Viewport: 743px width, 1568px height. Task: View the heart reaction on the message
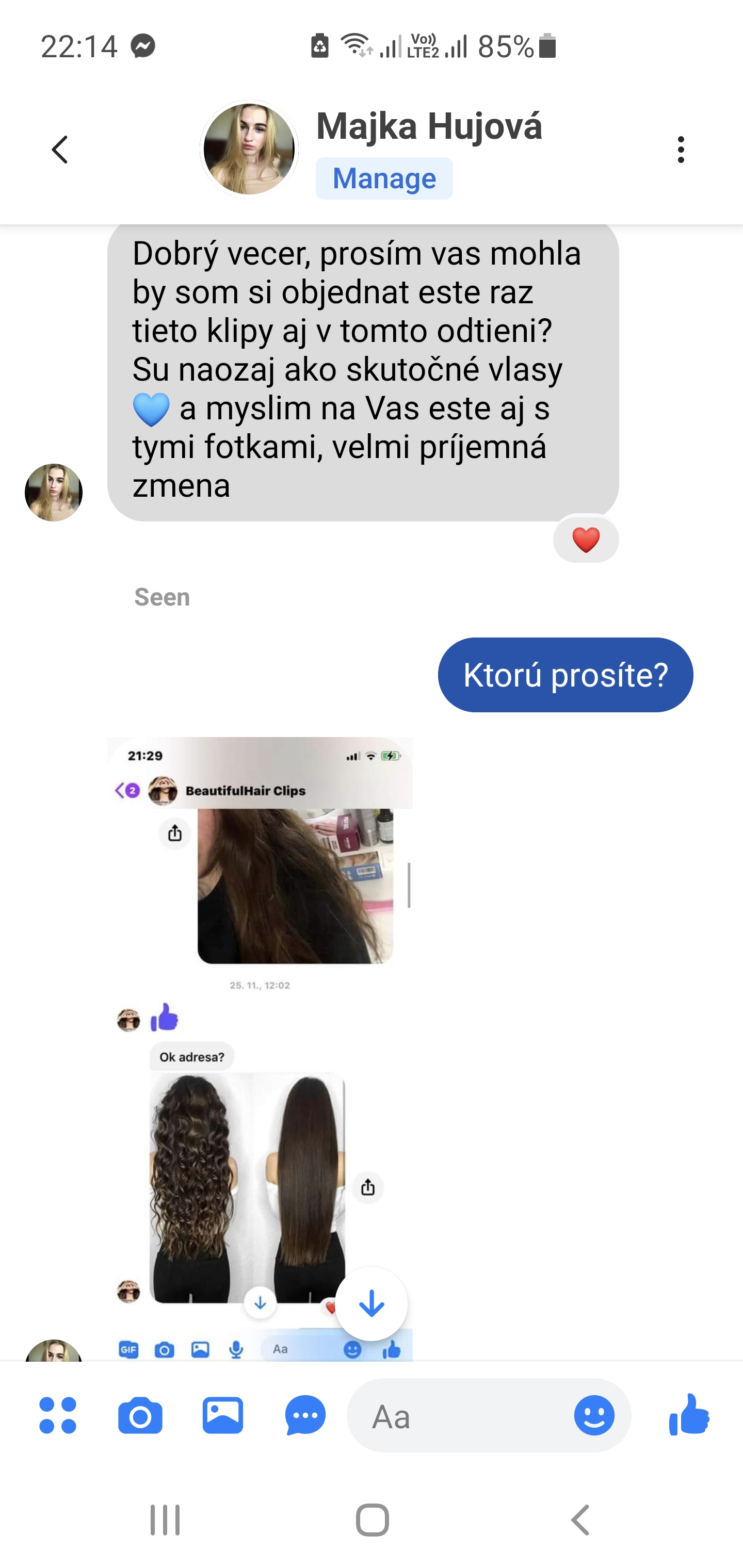pos(586,540)
